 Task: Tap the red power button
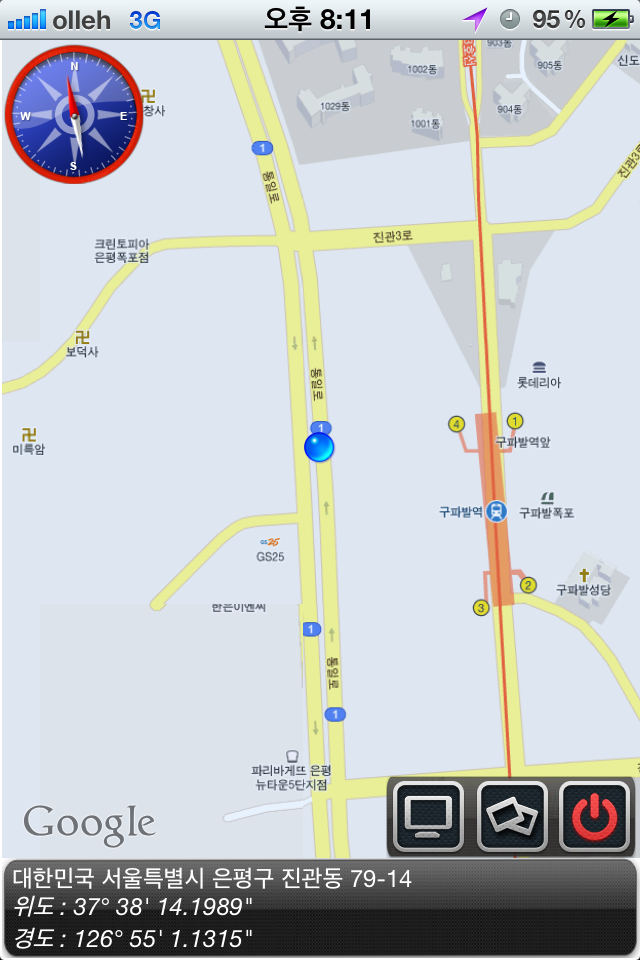coord(596,816)
